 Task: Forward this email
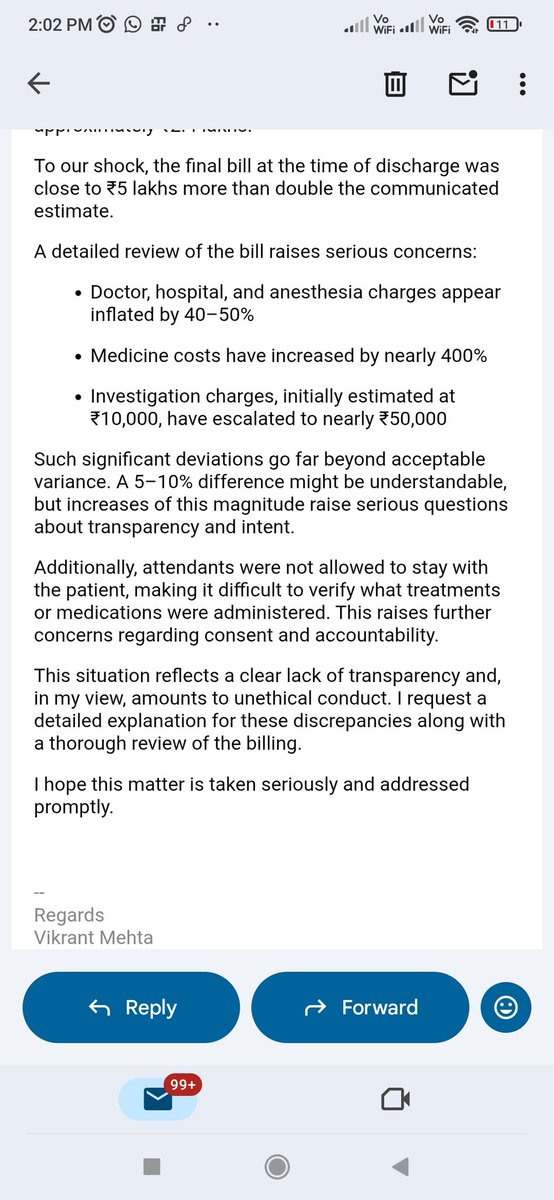360,1008
